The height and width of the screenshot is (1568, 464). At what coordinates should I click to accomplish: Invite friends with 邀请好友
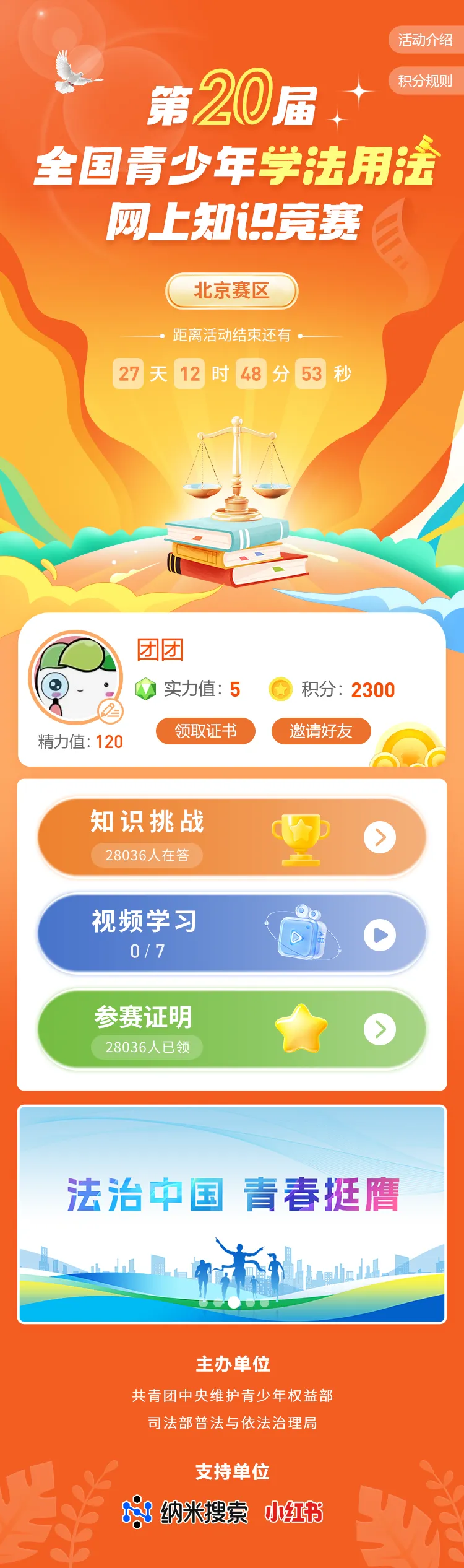point(321,731)
